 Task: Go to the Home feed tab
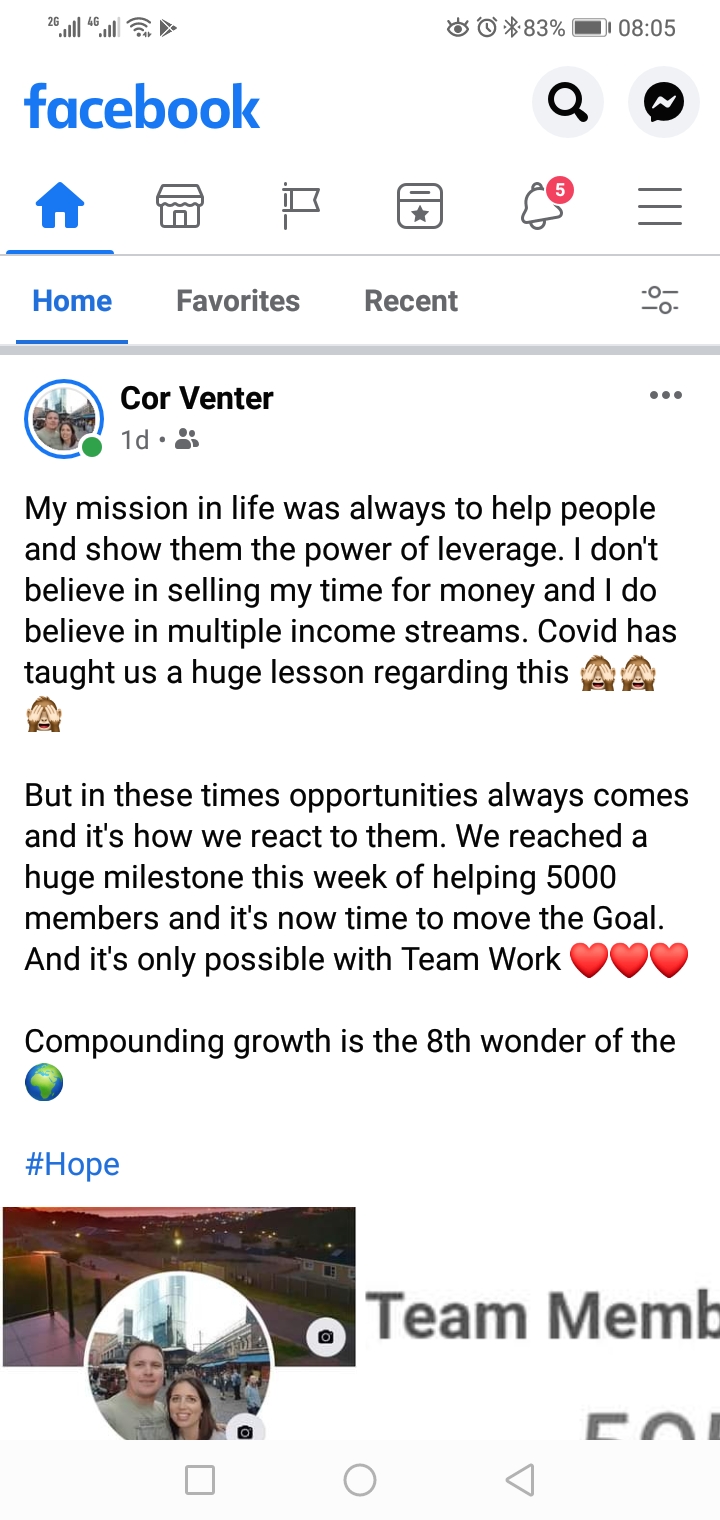point(60,207)
